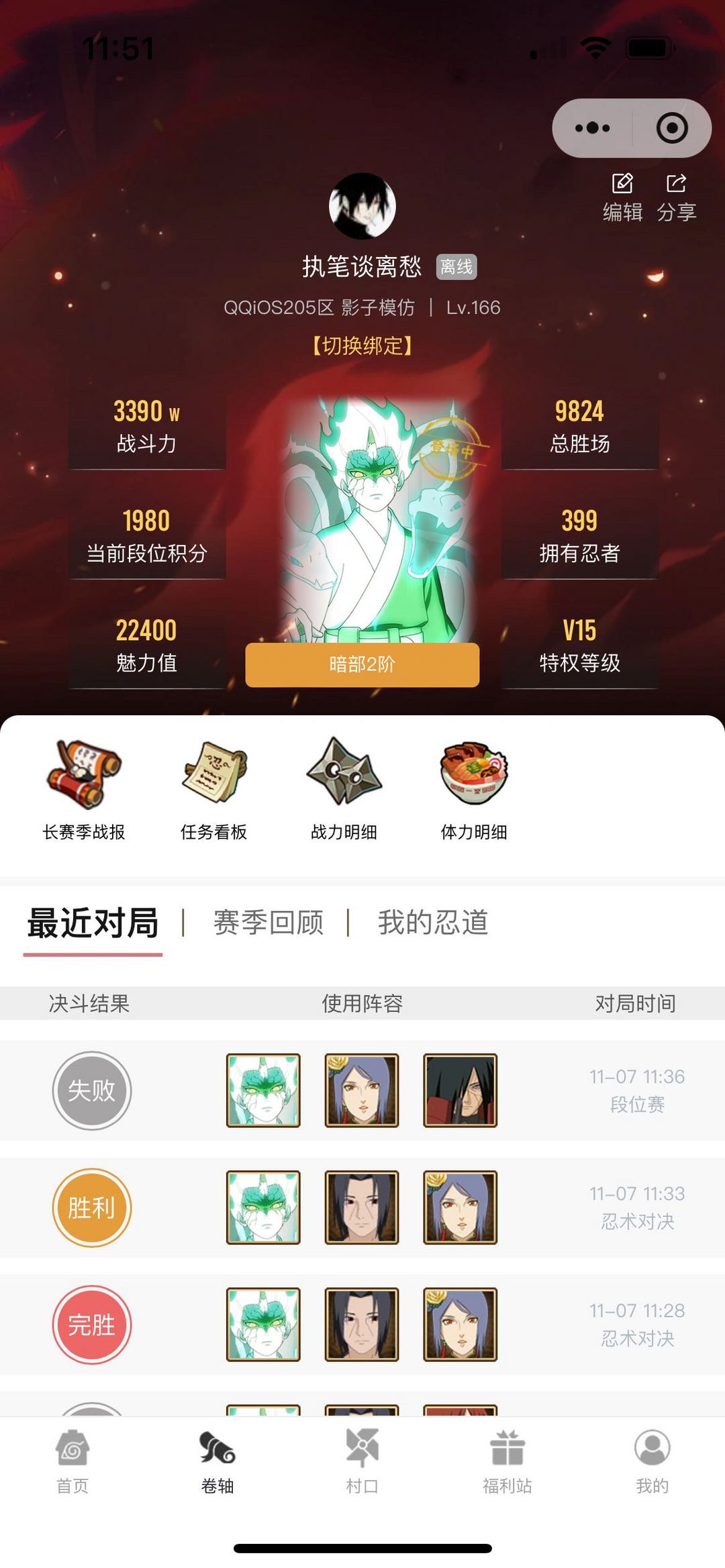Switch to the 我的忍道 tab
This screenshot has width=725, height=1568.
click(434, 924)
